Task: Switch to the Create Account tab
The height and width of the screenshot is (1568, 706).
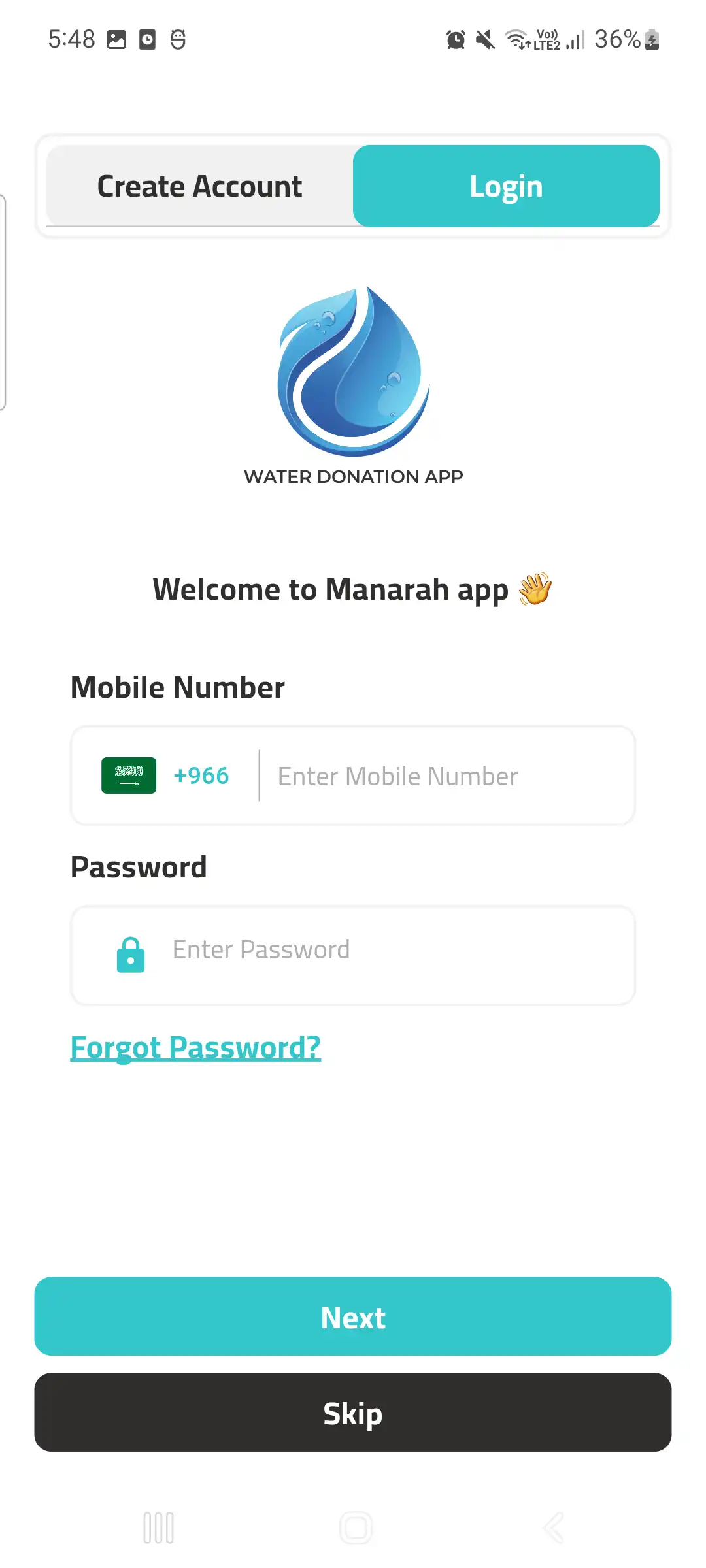Action: [199, 186]
